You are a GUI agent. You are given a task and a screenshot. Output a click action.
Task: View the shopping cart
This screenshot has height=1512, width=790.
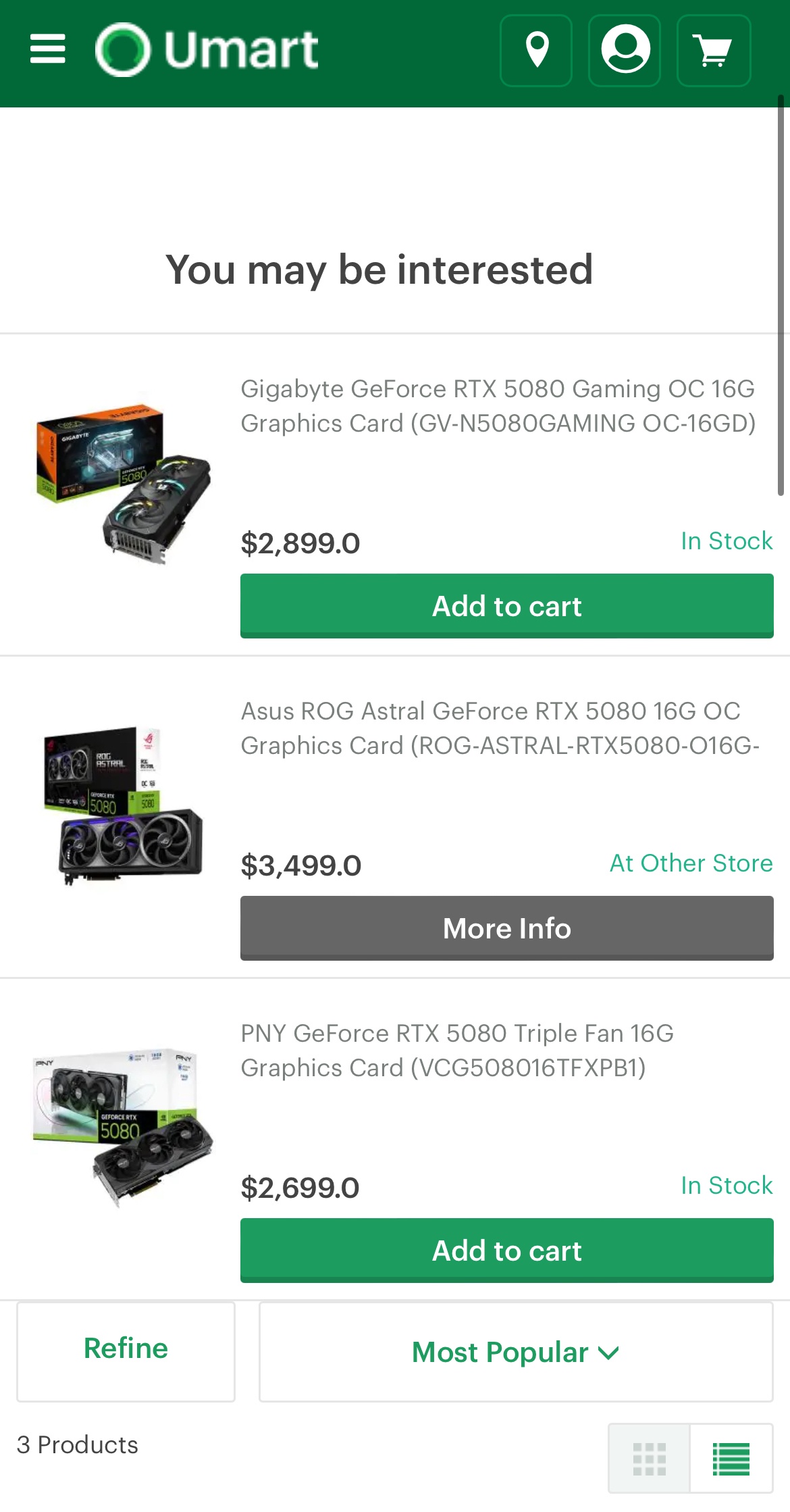713,51
